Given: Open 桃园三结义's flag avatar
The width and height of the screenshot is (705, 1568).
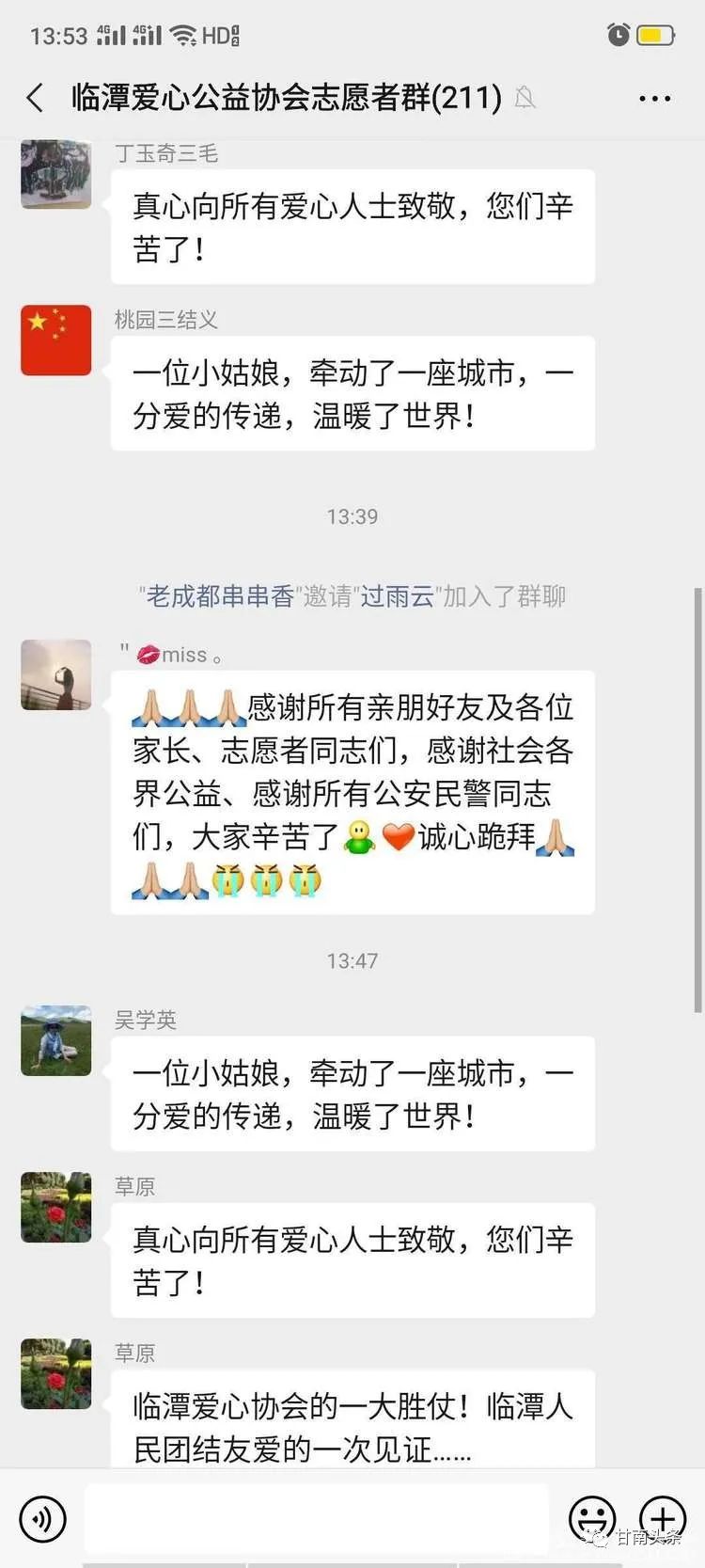Looking at the screenshot, I should (x=55, y=341).
